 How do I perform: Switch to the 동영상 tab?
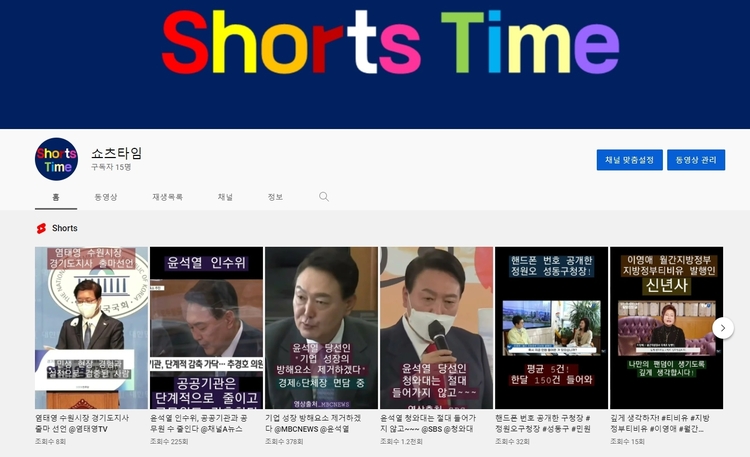[106, 197]
